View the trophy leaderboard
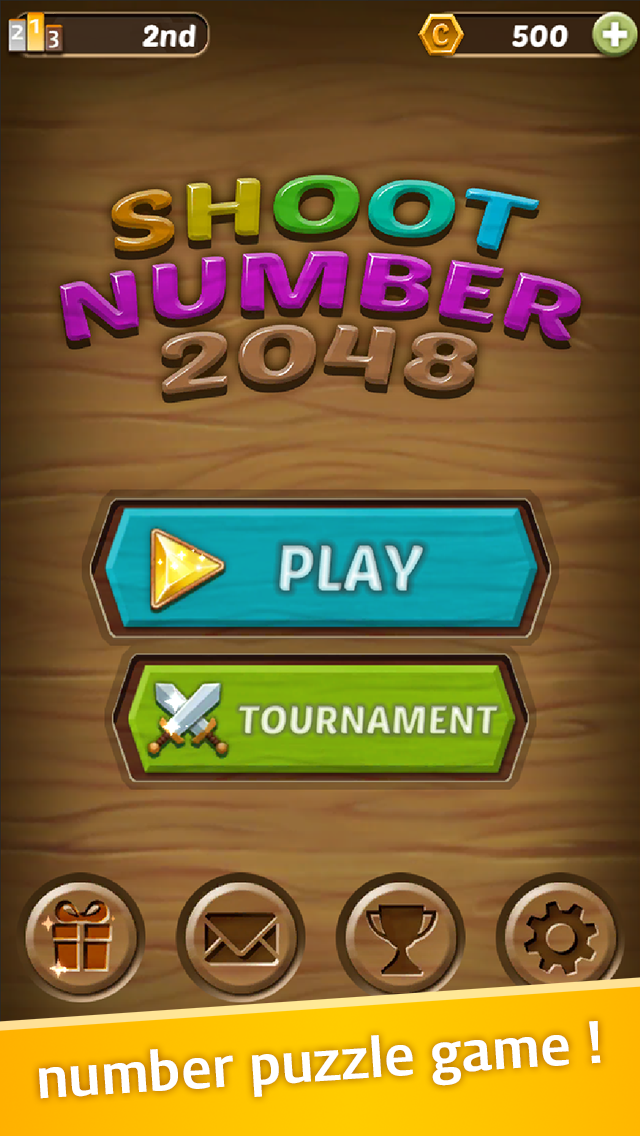The width and height of the screenshot is (640, 1136). coord(401,937)
